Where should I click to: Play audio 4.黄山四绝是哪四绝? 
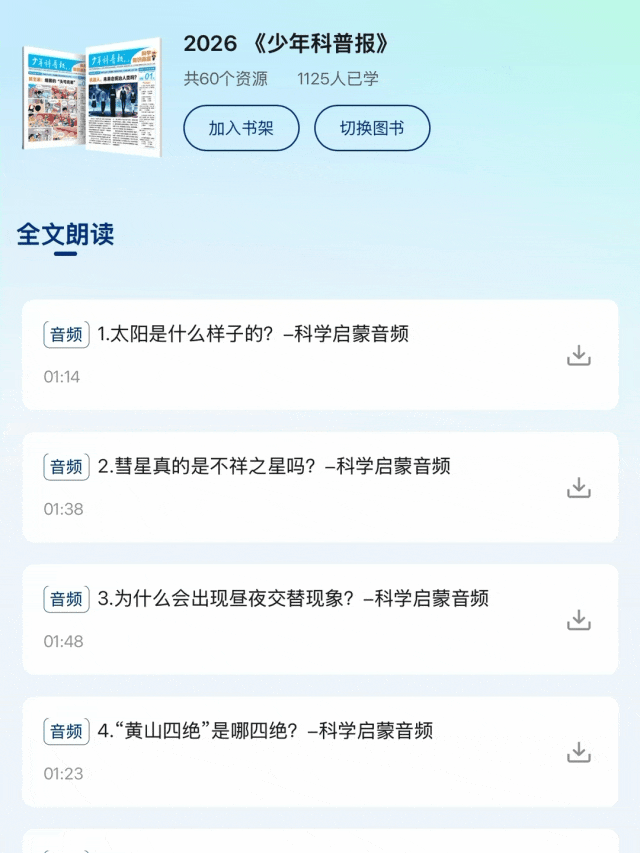pyautogui.click(x=265, y=731)
